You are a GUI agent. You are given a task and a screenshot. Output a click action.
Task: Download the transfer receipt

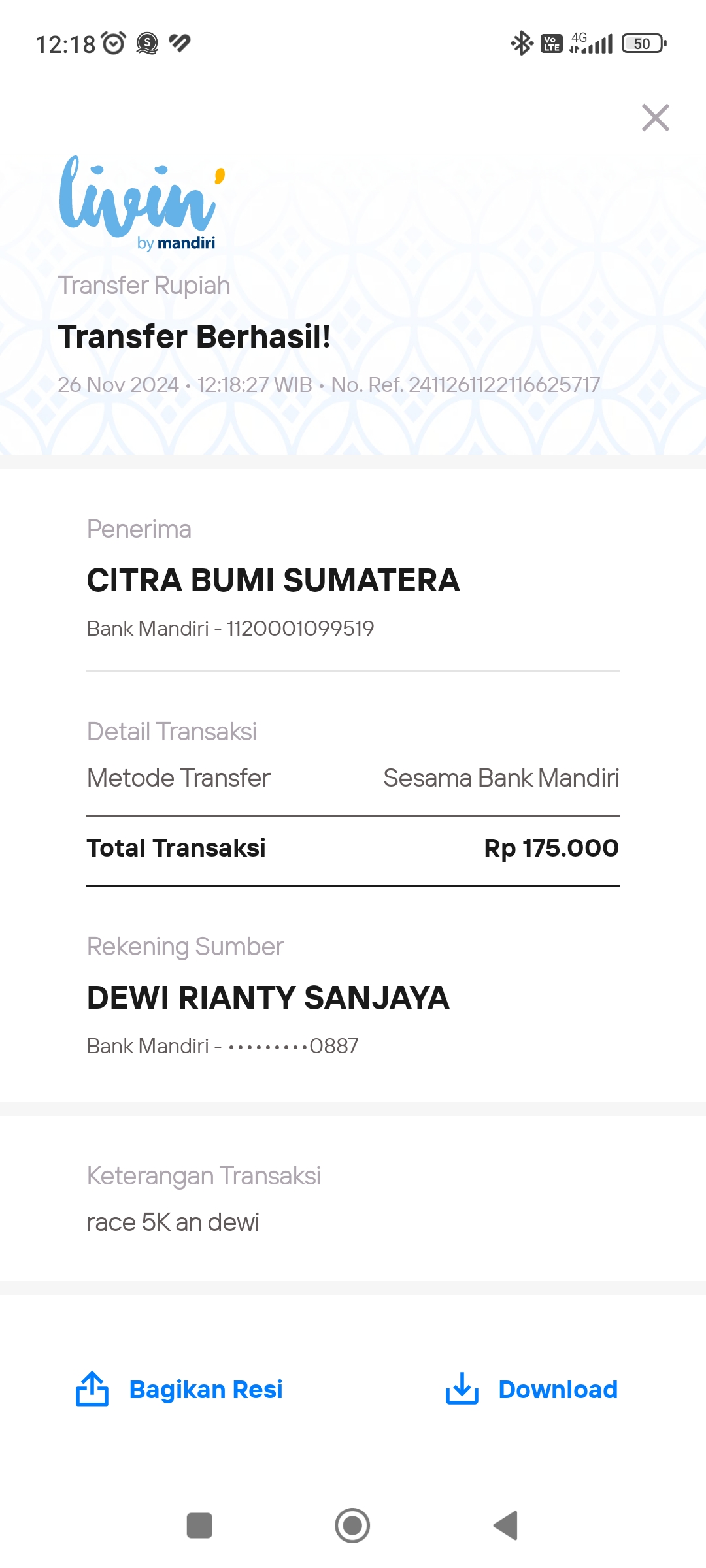click(531, 1389)
